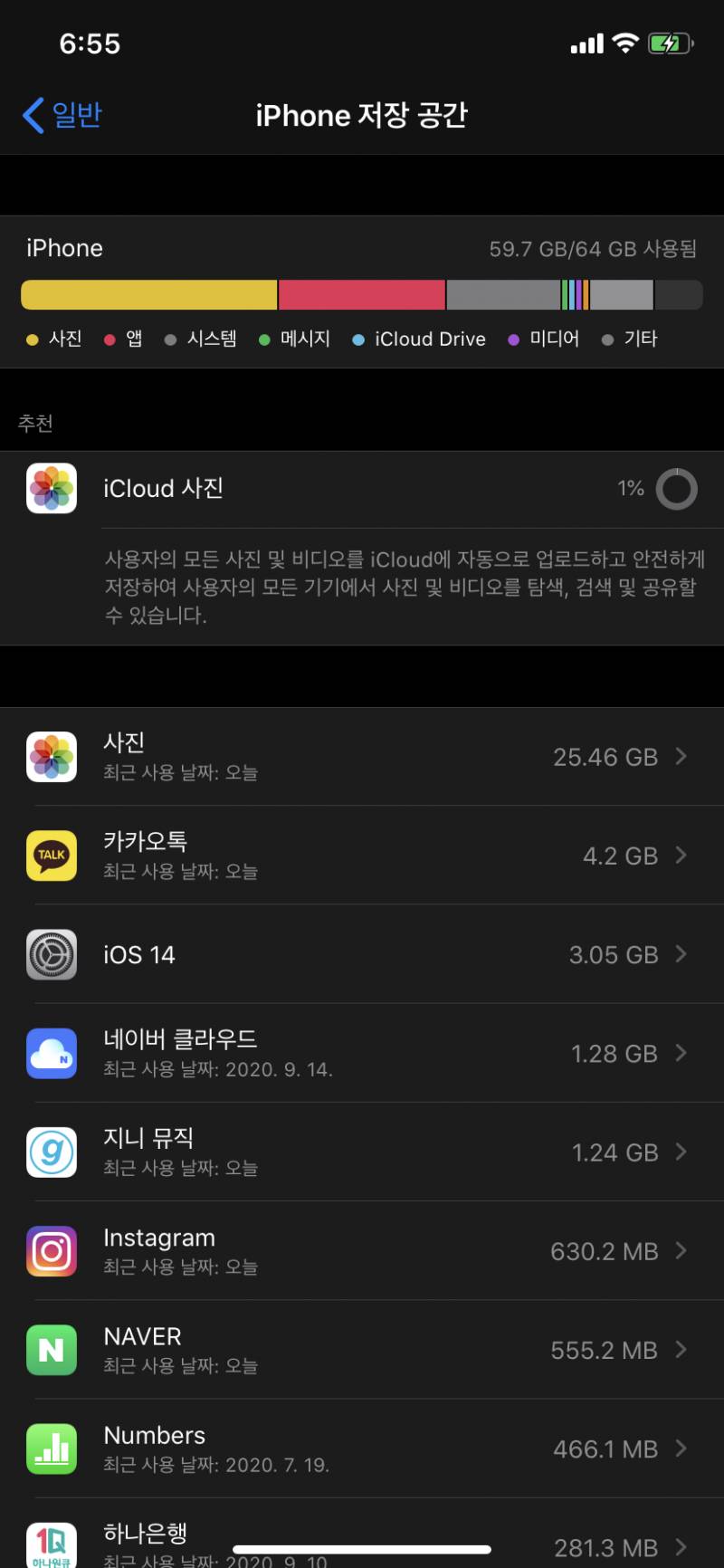Expand the 네이버 클라우드 row chevron
The height and width of the screenshot is (1568, 724).
(681, 1053)
